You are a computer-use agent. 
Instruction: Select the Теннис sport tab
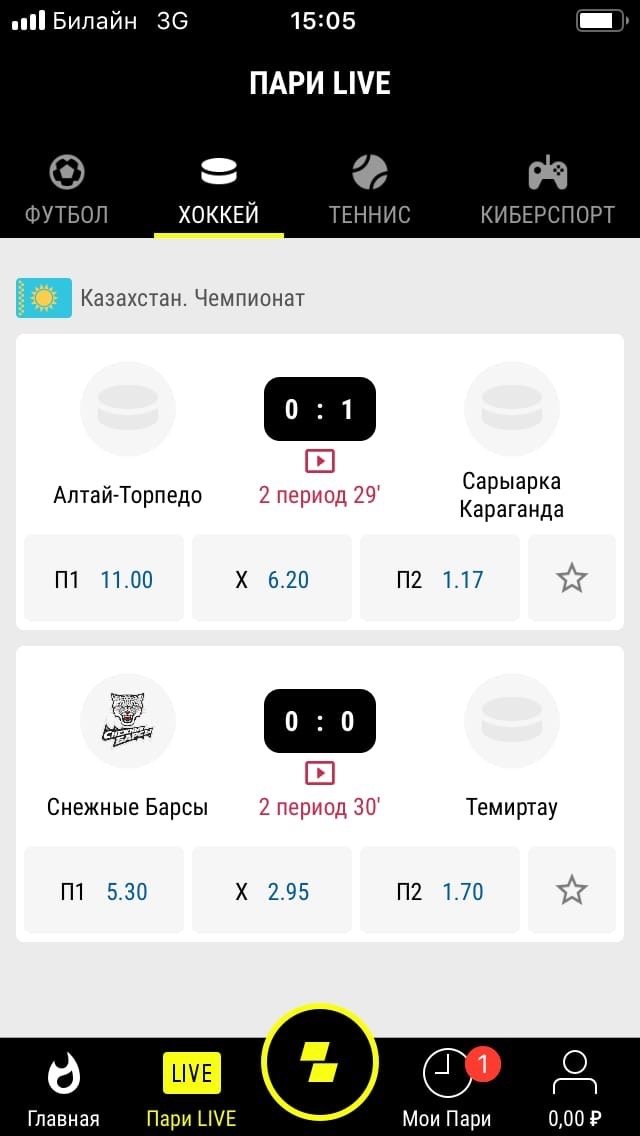(x=369, y=190)
